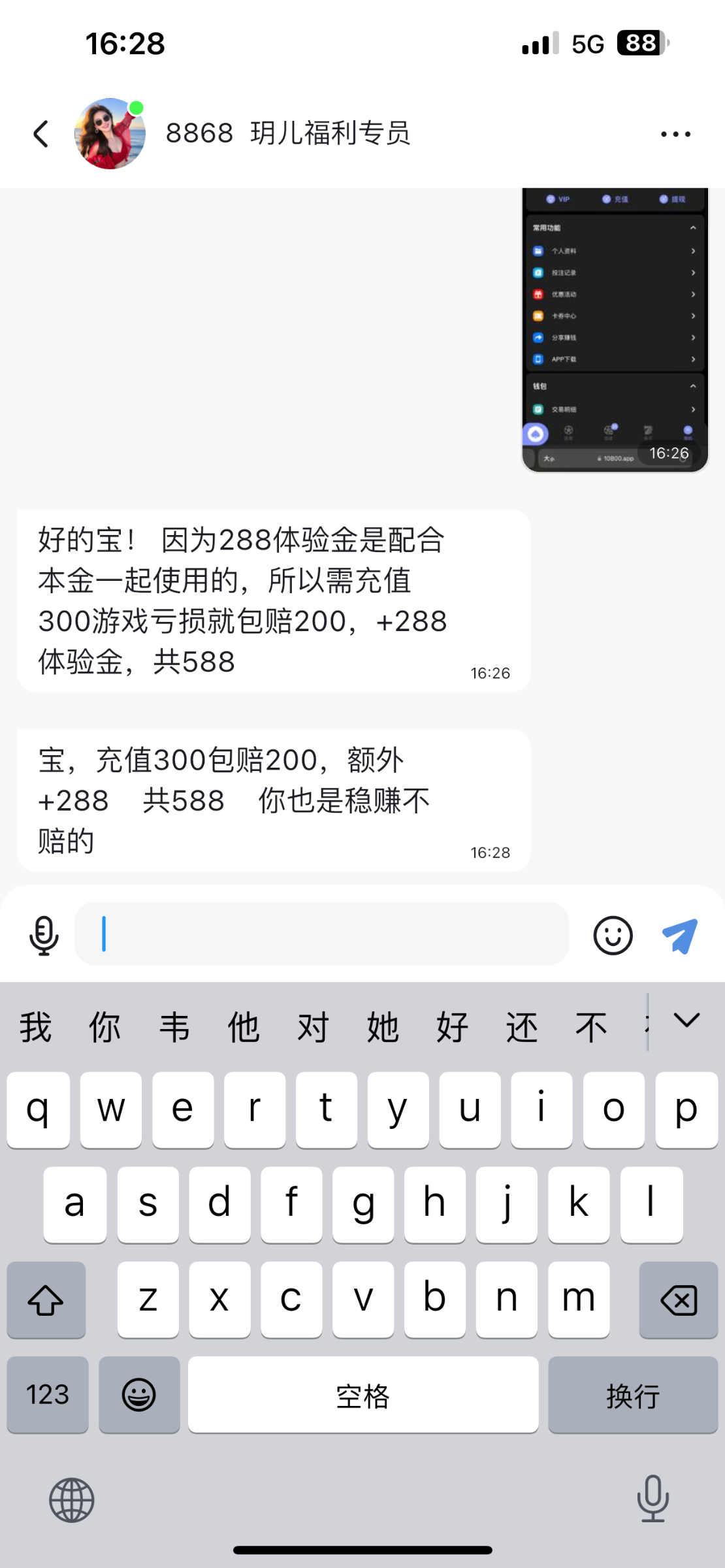Image resolution: width=725 pixels, height=1568 pixels.
Task: Select the candidate word 我
Action: click(x=35, y=1027)
